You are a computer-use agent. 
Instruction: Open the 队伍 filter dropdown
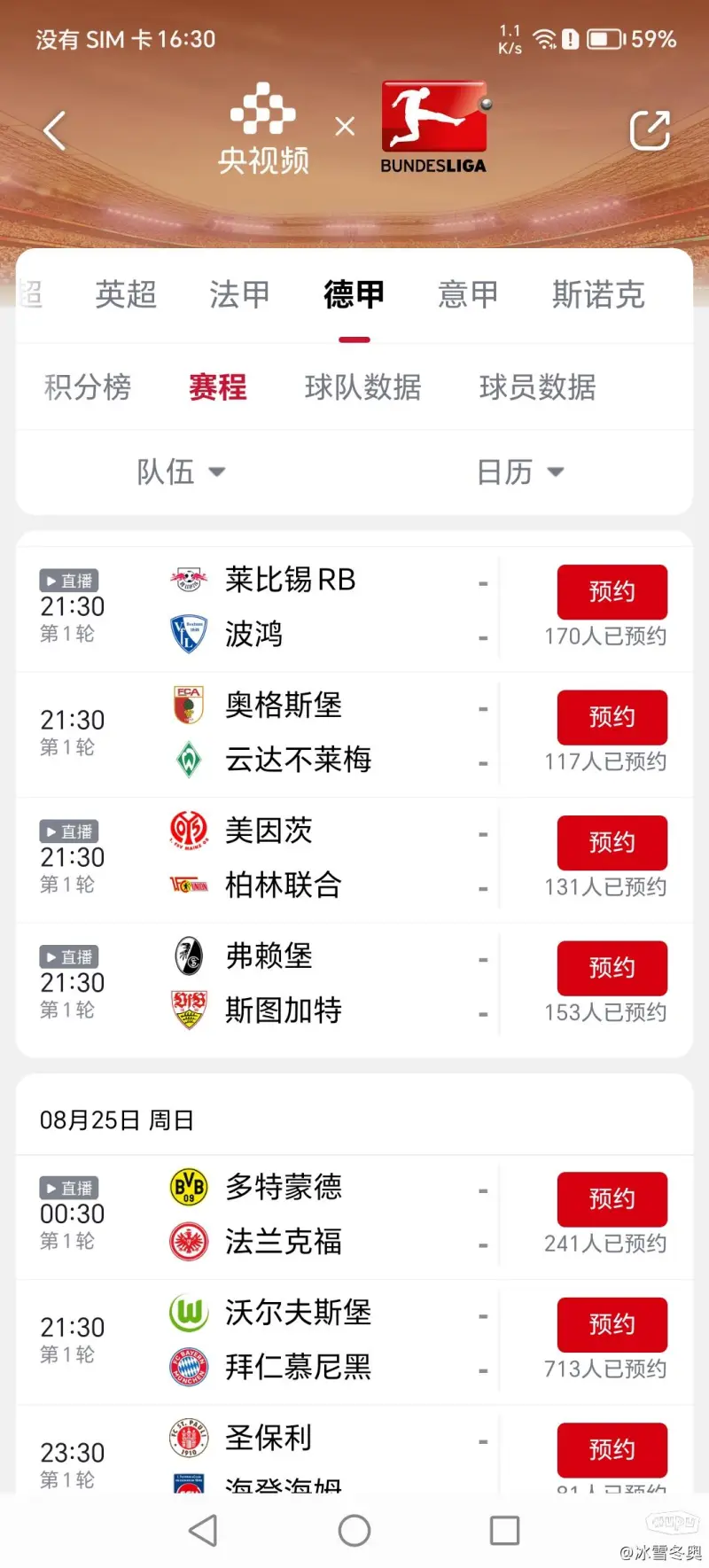click(x=182, y=472)
